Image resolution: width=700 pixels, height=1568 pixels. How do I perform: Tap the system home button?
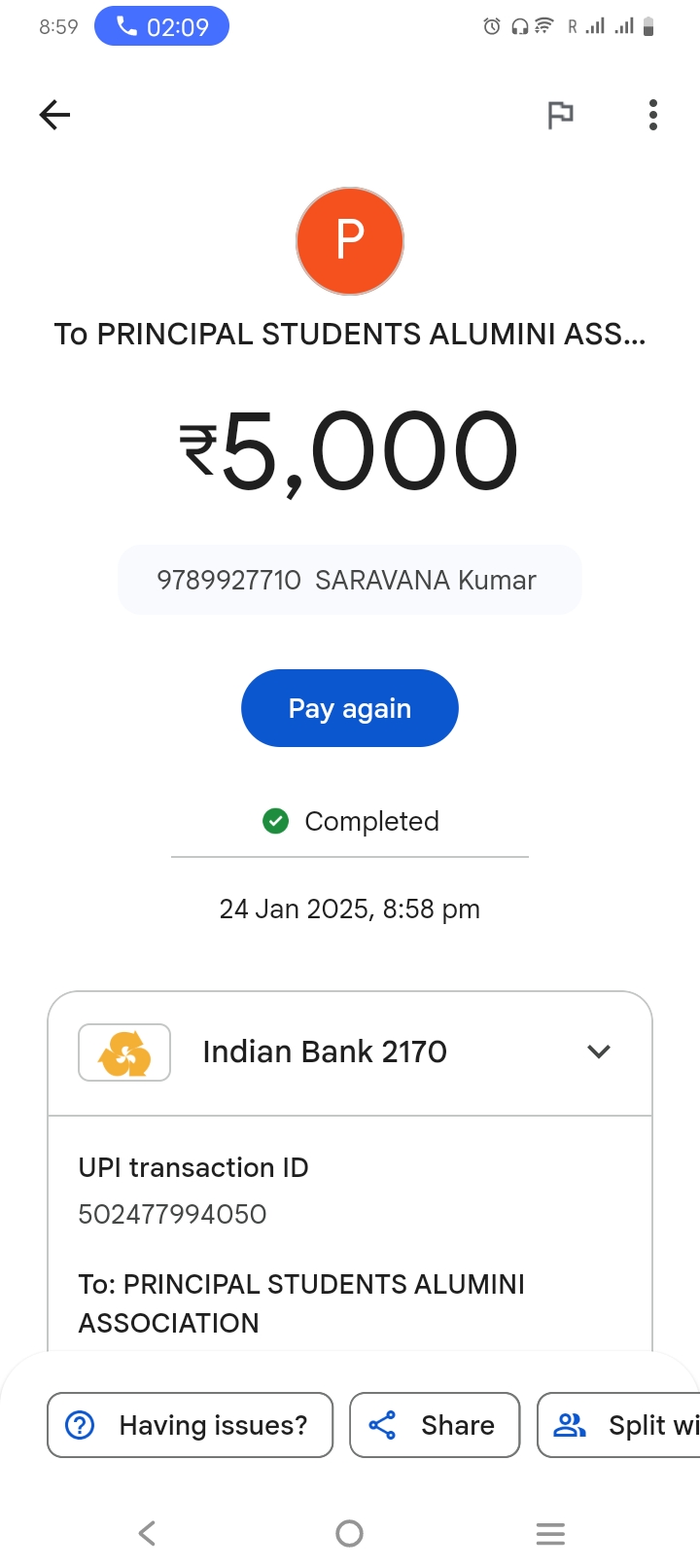pos(350,1534)
